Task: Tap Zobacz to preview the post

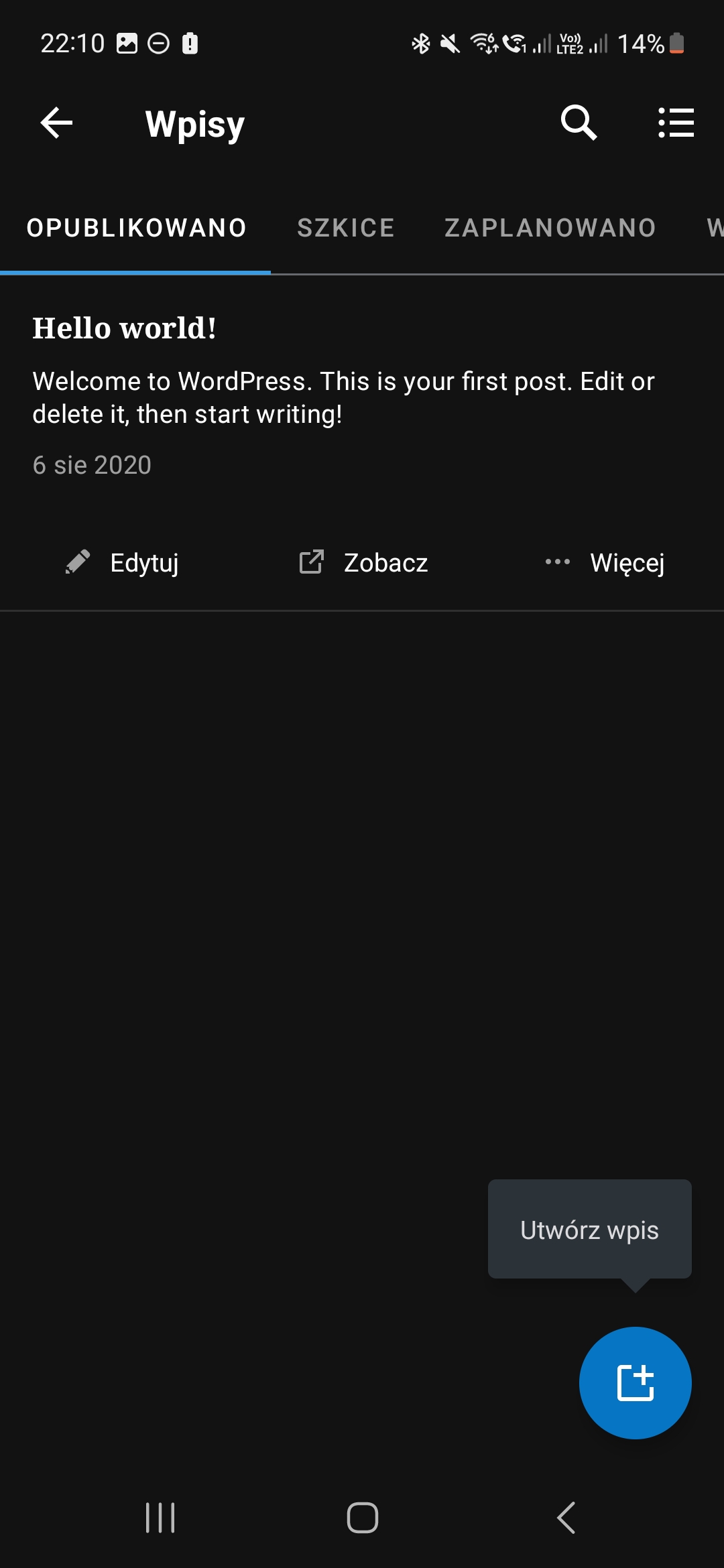Action: (363, 563)
